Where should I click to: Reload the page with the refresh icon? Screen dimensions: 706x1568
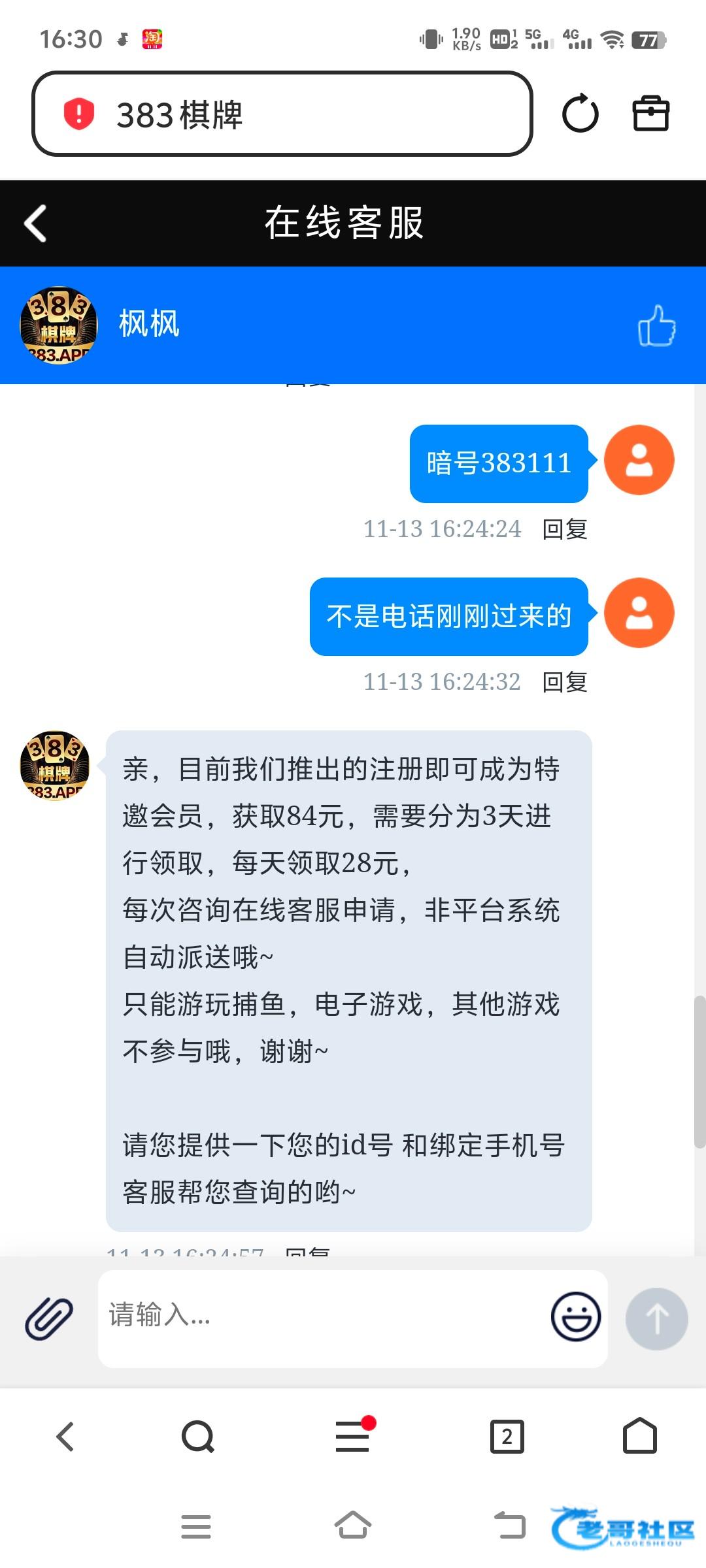pos(580,114)
